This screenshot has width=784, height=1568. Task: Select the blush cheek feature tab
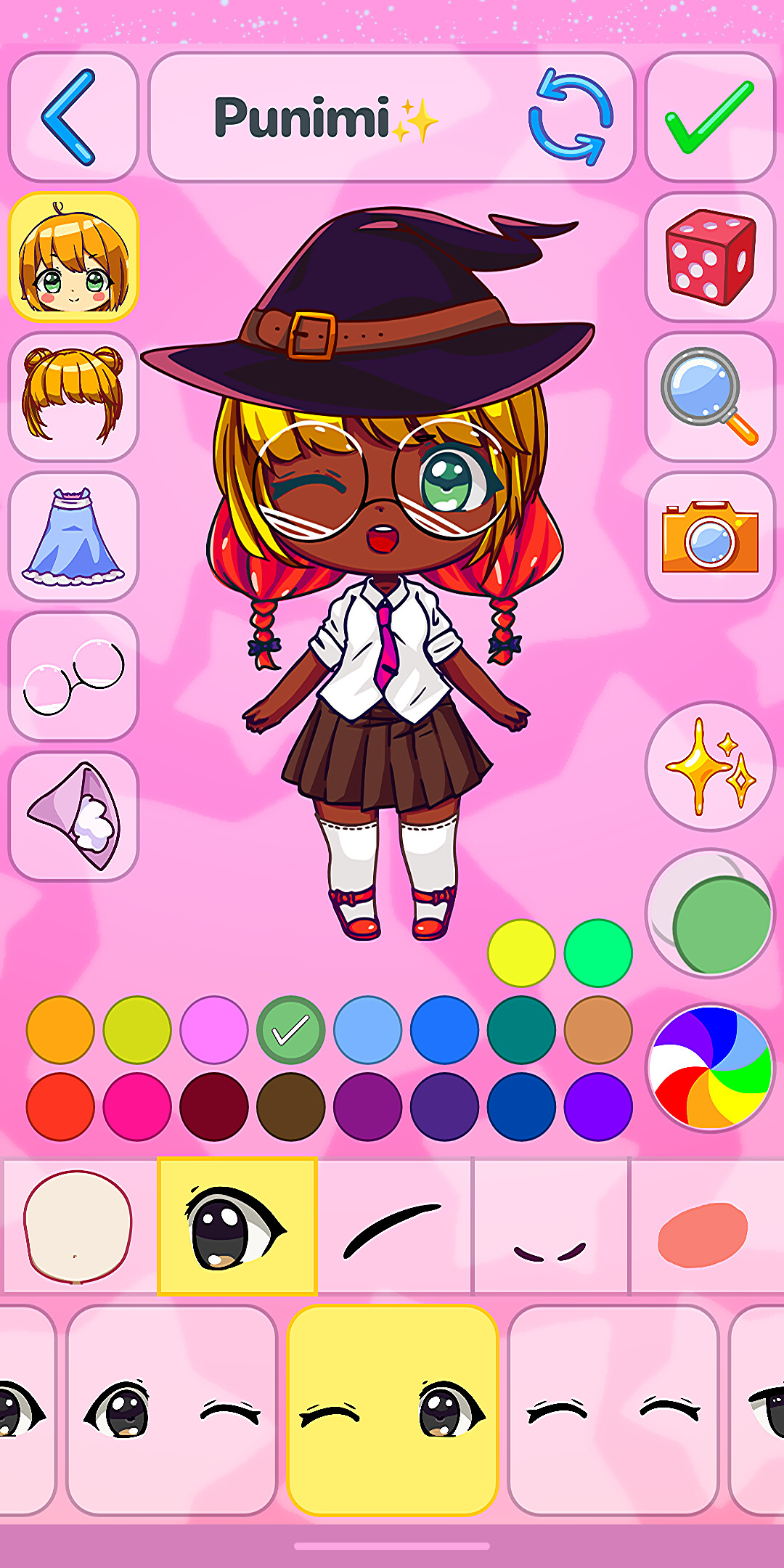pos(703,1227)
